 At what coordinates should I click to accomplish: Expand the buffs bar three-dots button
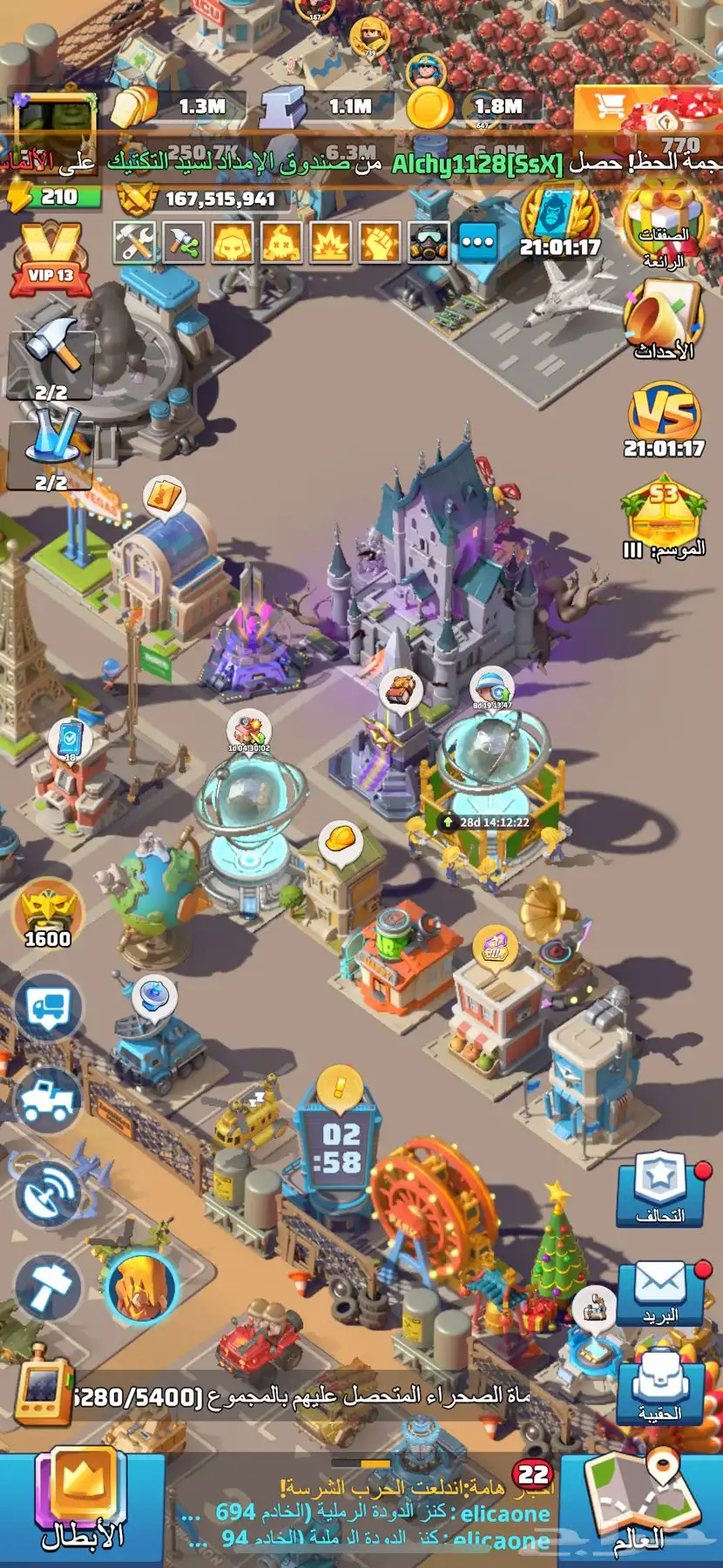[x=477, y=242]
